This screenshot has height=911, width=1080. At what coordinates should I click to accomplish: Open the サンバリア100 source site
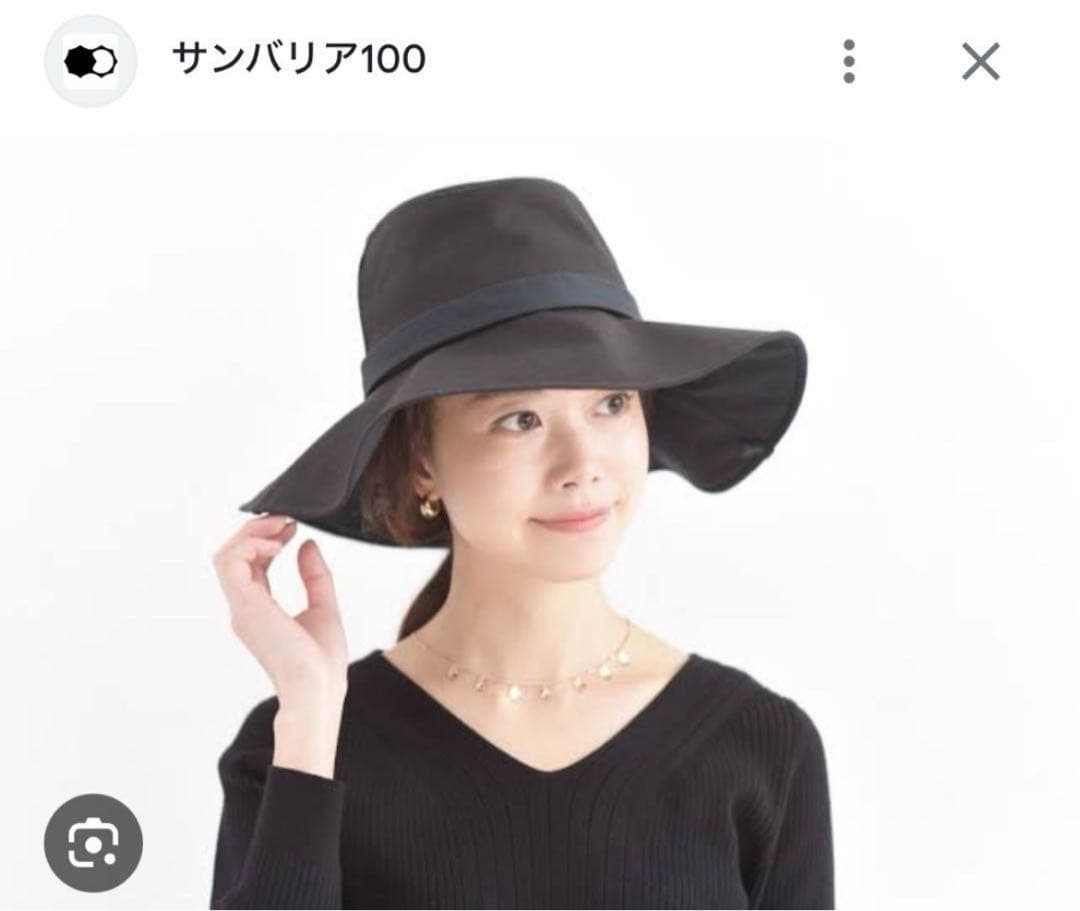tap(299, 60)
